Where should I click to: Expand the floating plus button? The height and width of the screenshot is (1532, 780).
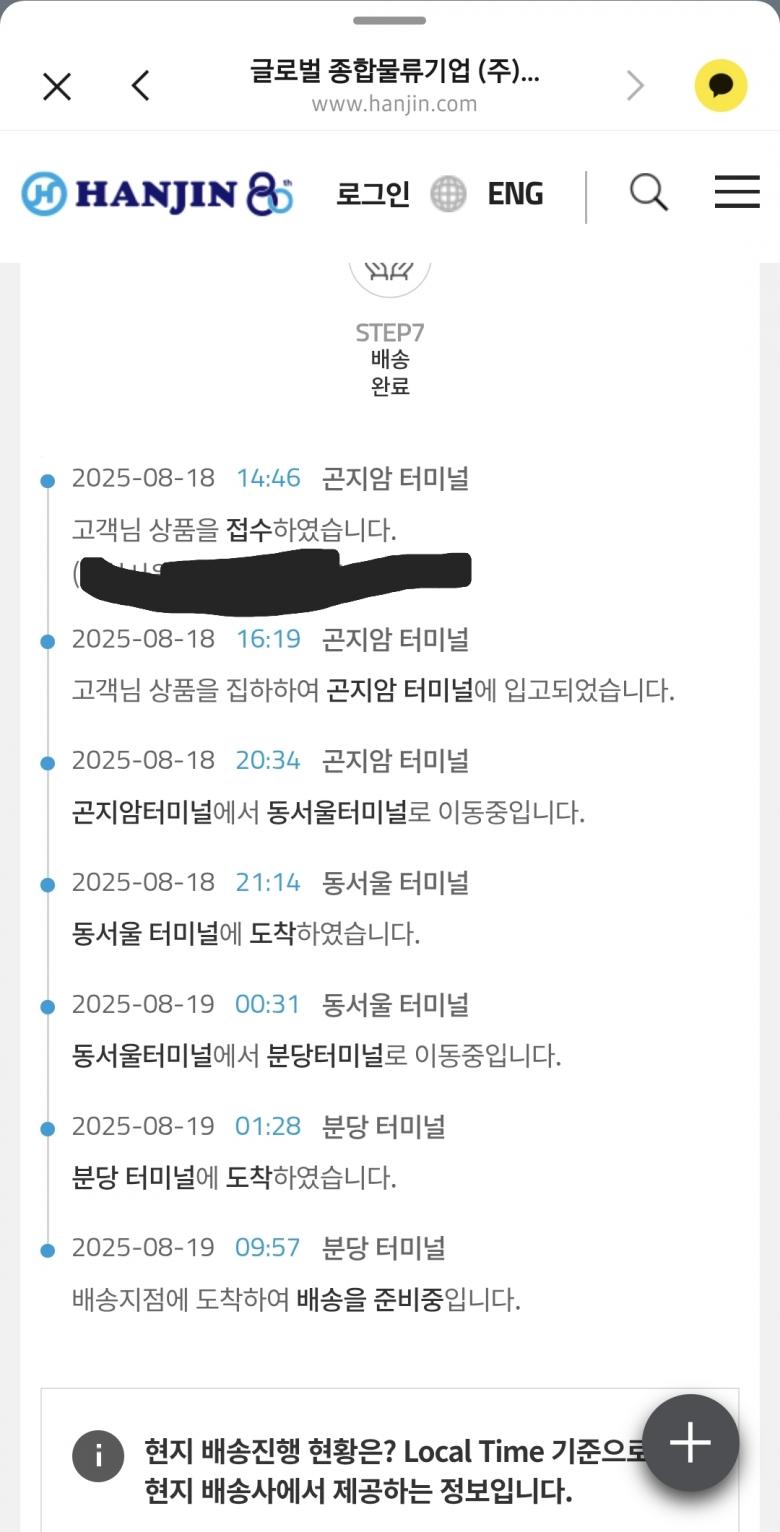691,1442
